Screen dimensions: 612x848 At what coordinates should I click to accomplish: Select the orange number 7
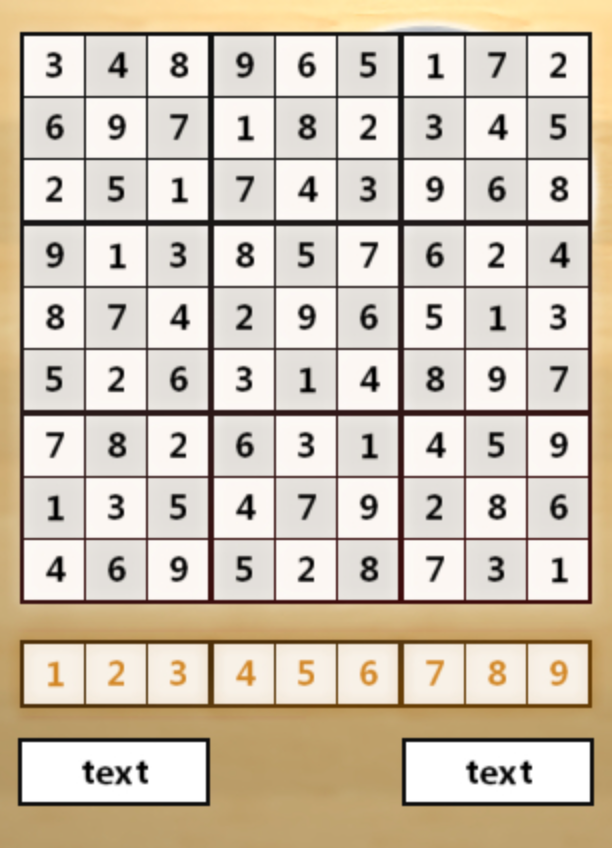click(435, 674)
